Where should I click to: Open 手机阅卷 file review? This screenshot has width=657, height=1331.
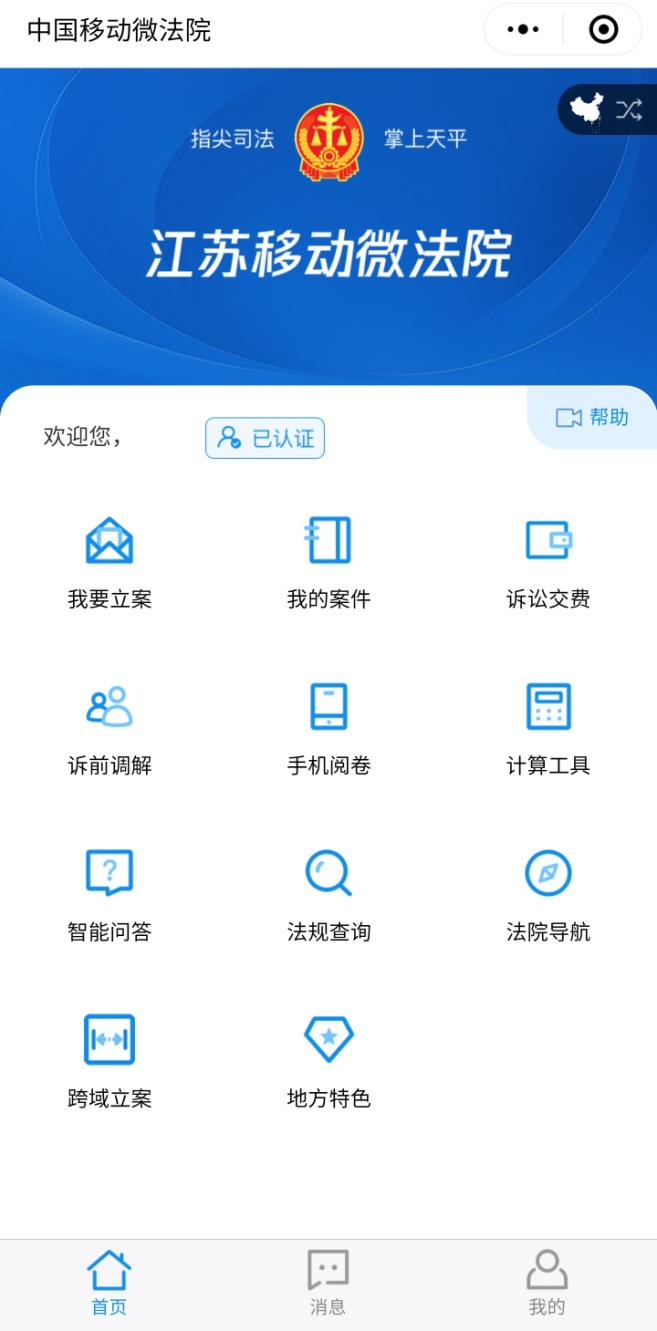click(x=328, y=727)
